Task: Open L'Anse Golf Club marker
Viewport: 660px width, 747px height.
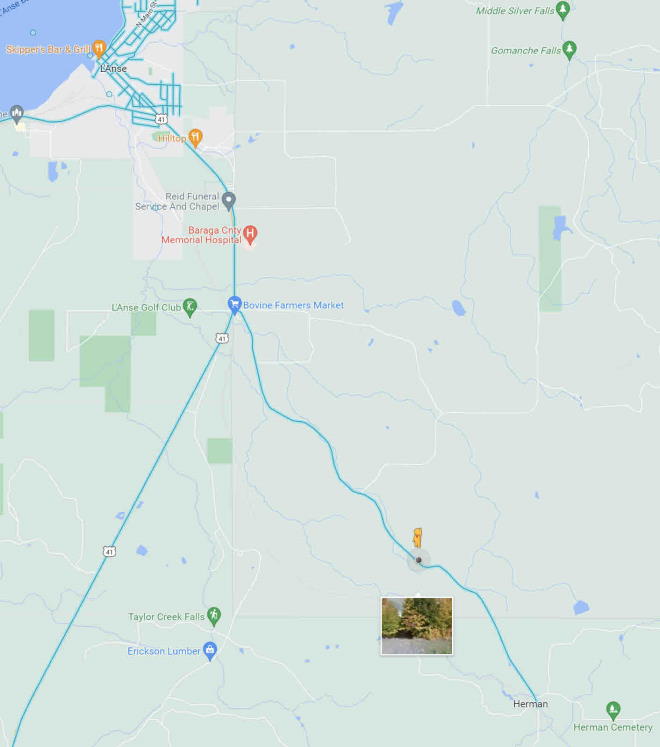Action: [190, 306]
